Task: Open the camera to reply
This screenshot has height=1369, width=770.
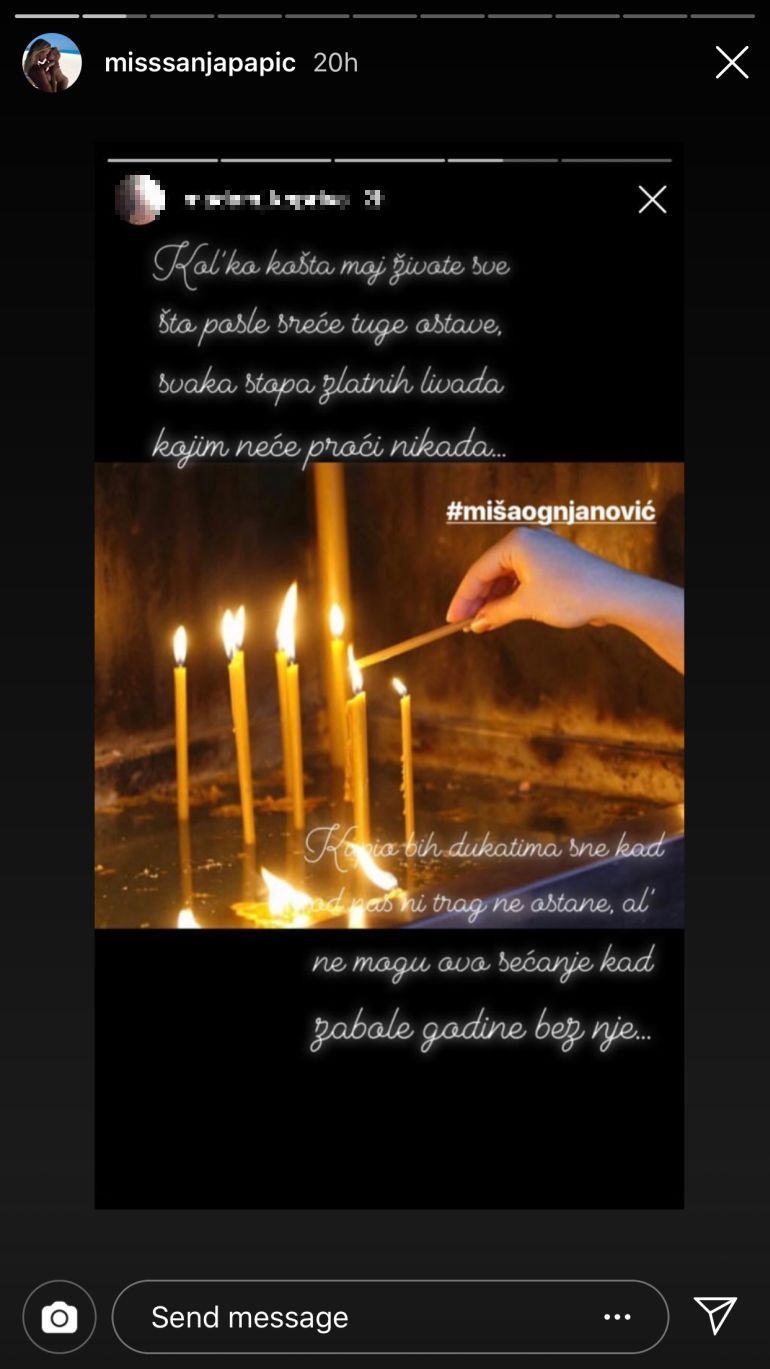Action: pos(59,1317)
